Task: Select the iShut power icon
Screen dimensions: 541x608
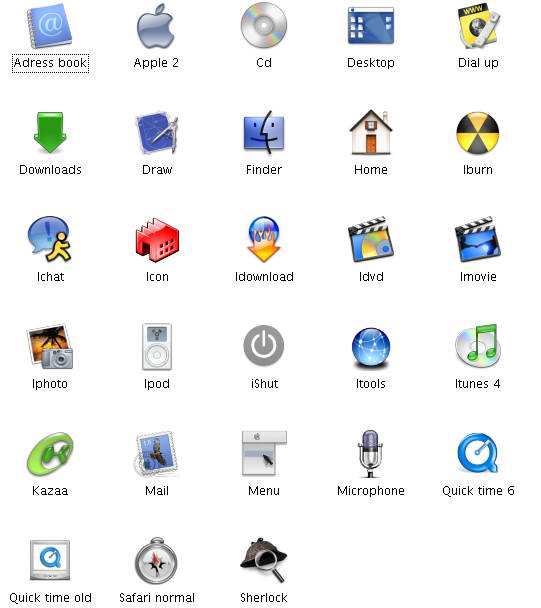Action: pyautogui.click(x=264, y=345)
